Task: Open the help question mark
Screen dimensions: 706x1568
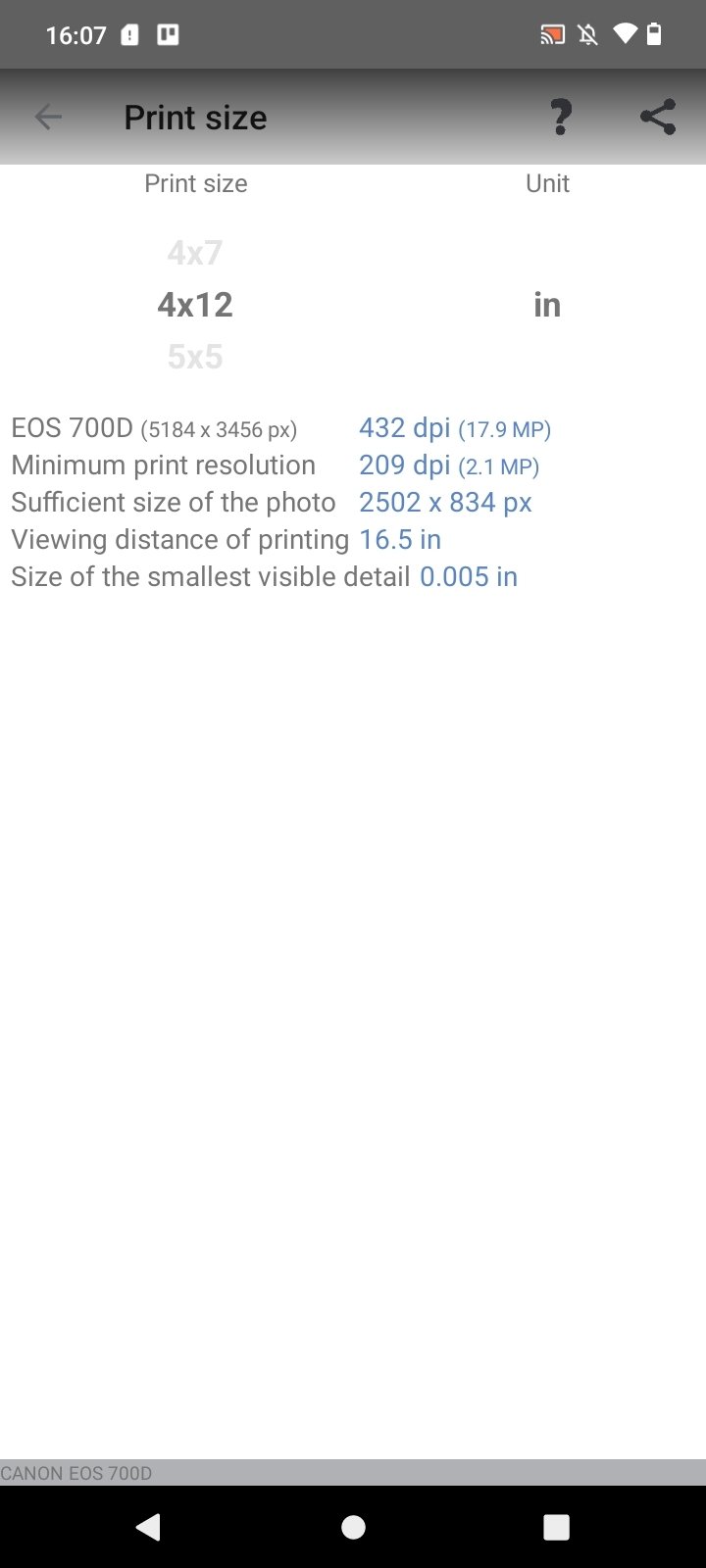Action: (560, 118)
